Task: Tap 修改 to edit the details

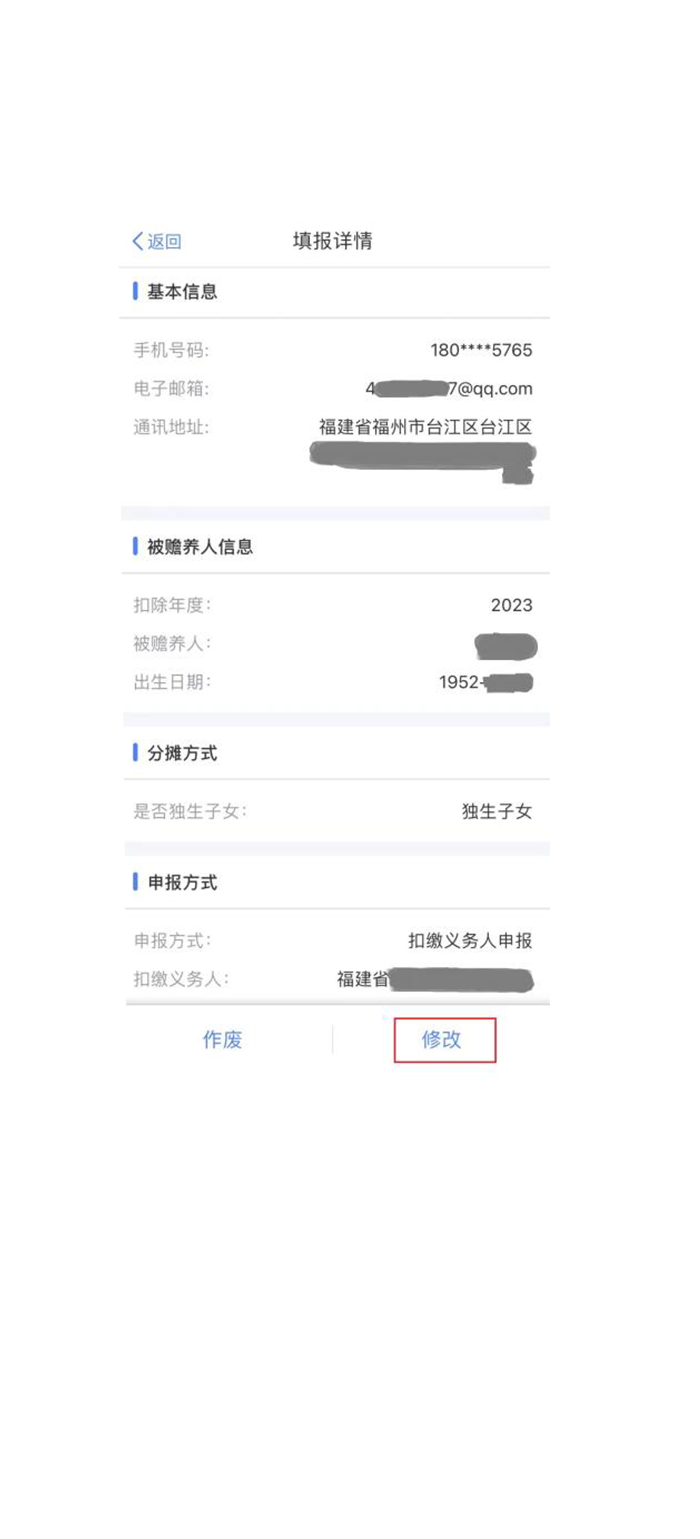Action: pyautogui.click(x=442, y=1039)
